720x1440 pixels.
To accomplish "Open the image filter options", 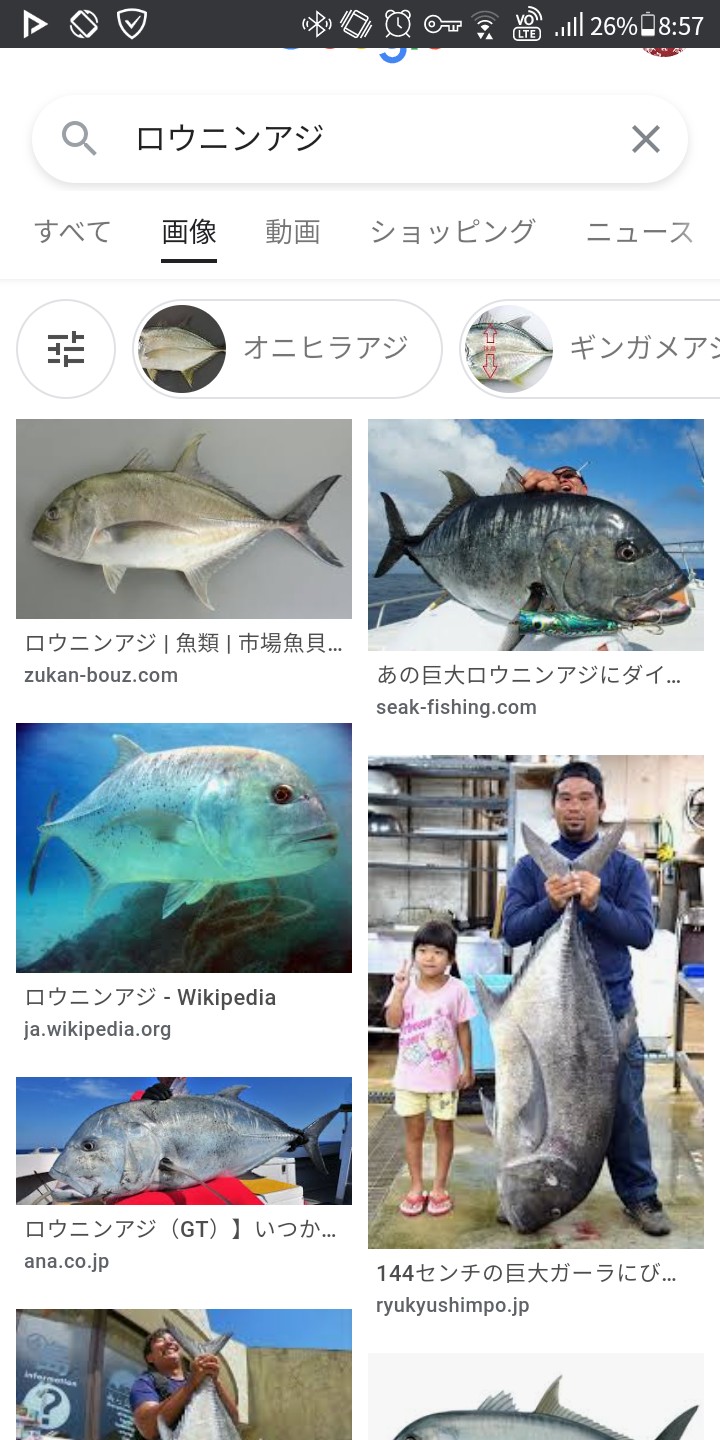I will (66, 349).
